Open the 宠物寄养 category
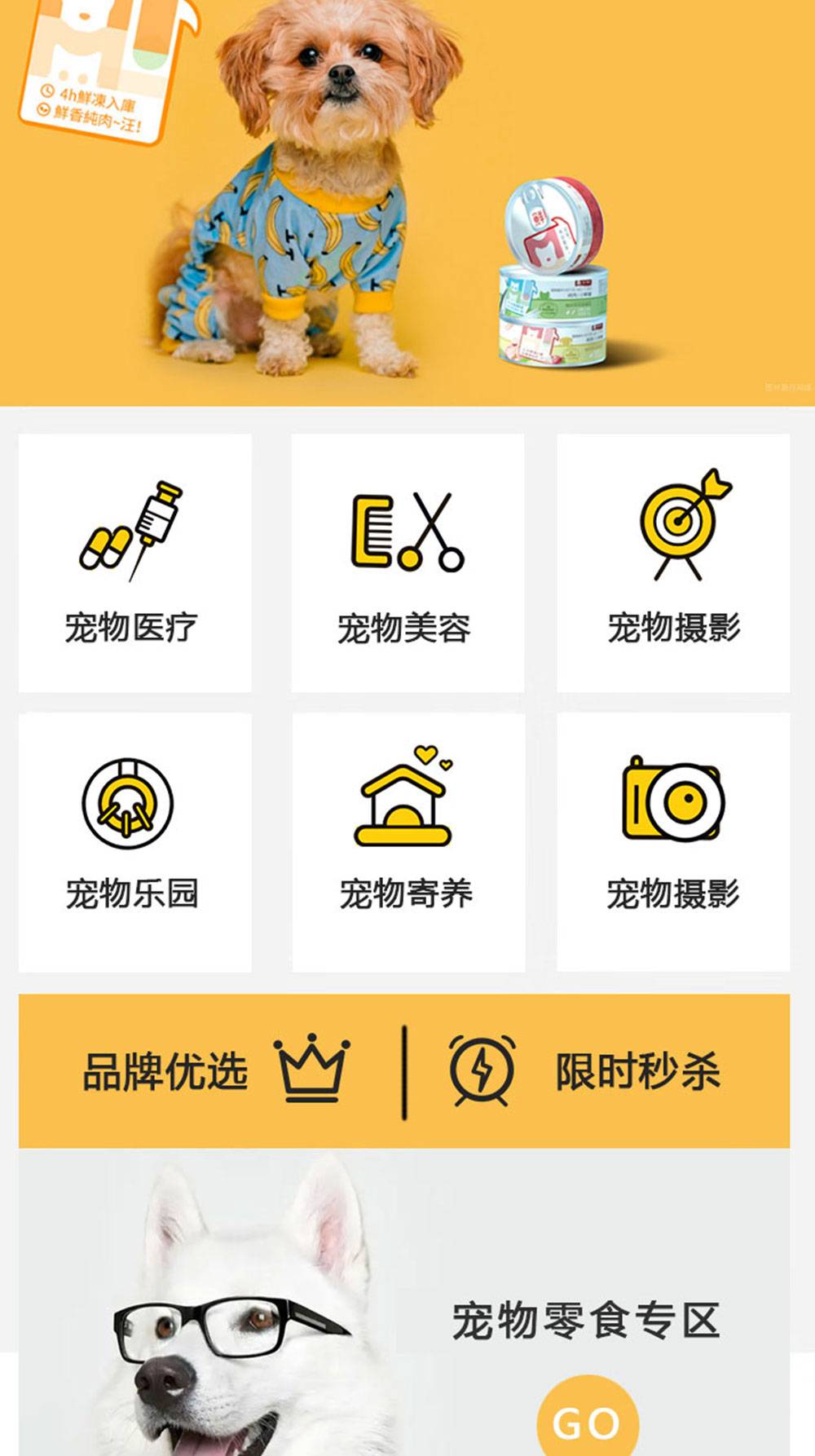Screen dimensions: 815x1456 tap(407, 842)
